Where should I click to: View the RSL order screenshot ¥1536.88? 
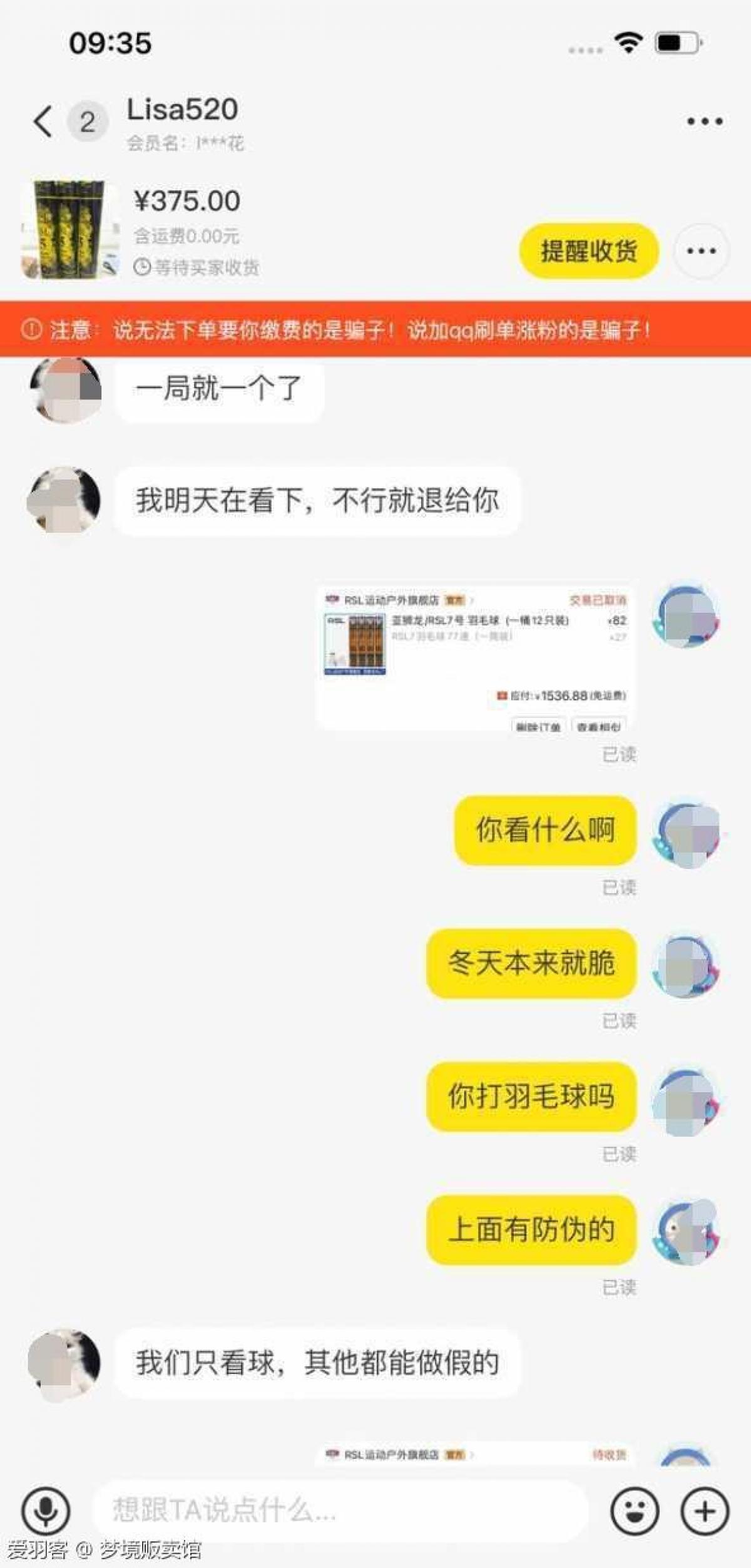[474, 657]
